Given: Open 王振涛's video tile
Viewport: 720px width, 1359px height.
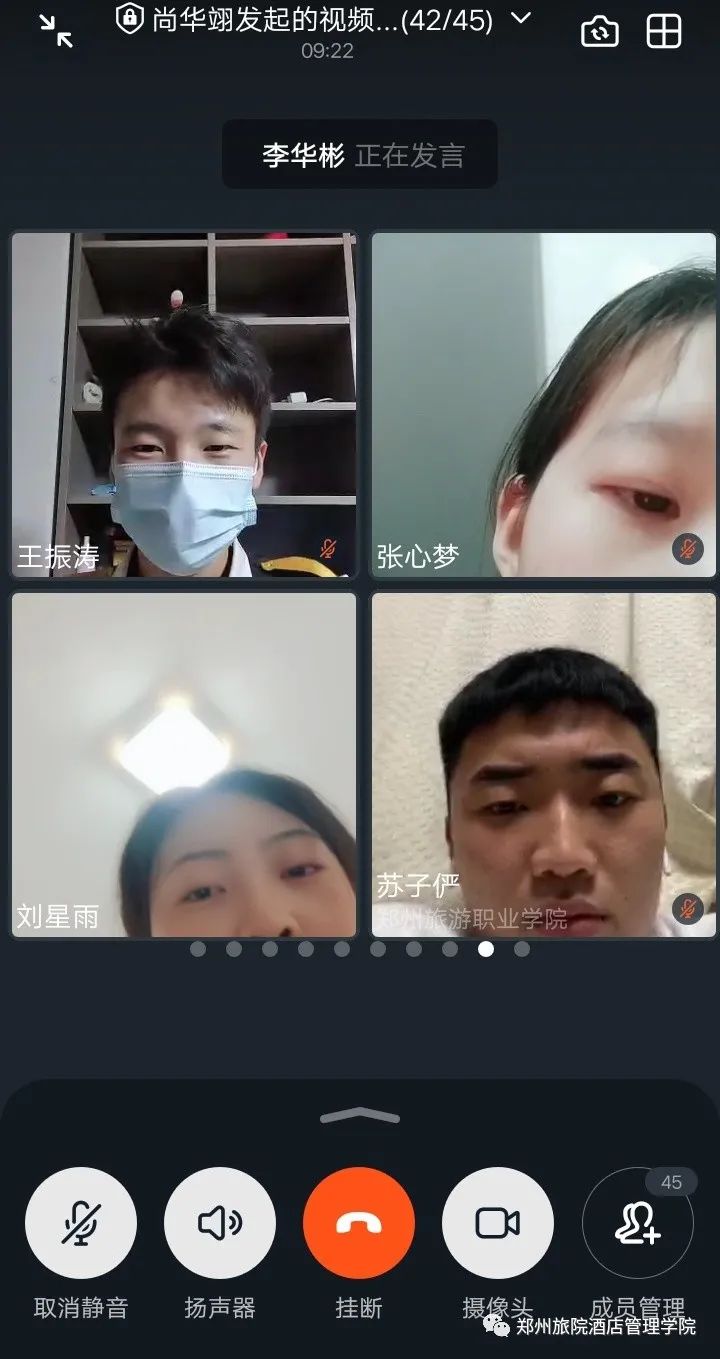Looking at the screenshot, I should [184, 405].
